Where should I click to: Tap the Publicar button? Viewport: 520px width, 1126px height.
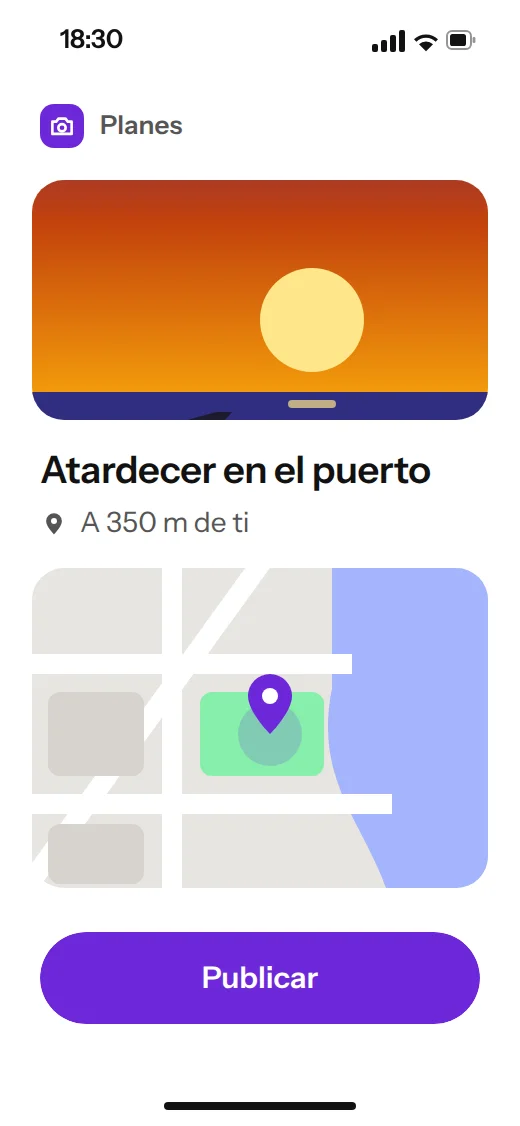click(x=260, y=977)
